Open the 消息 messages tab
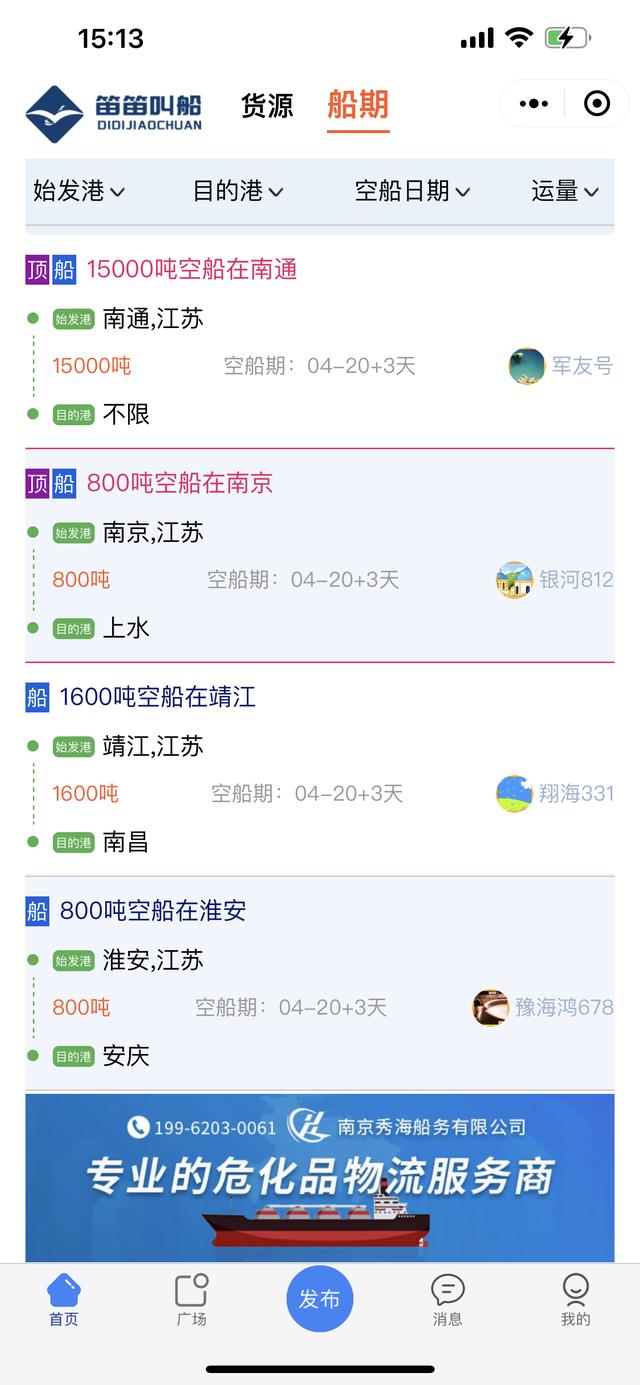 447,1300
